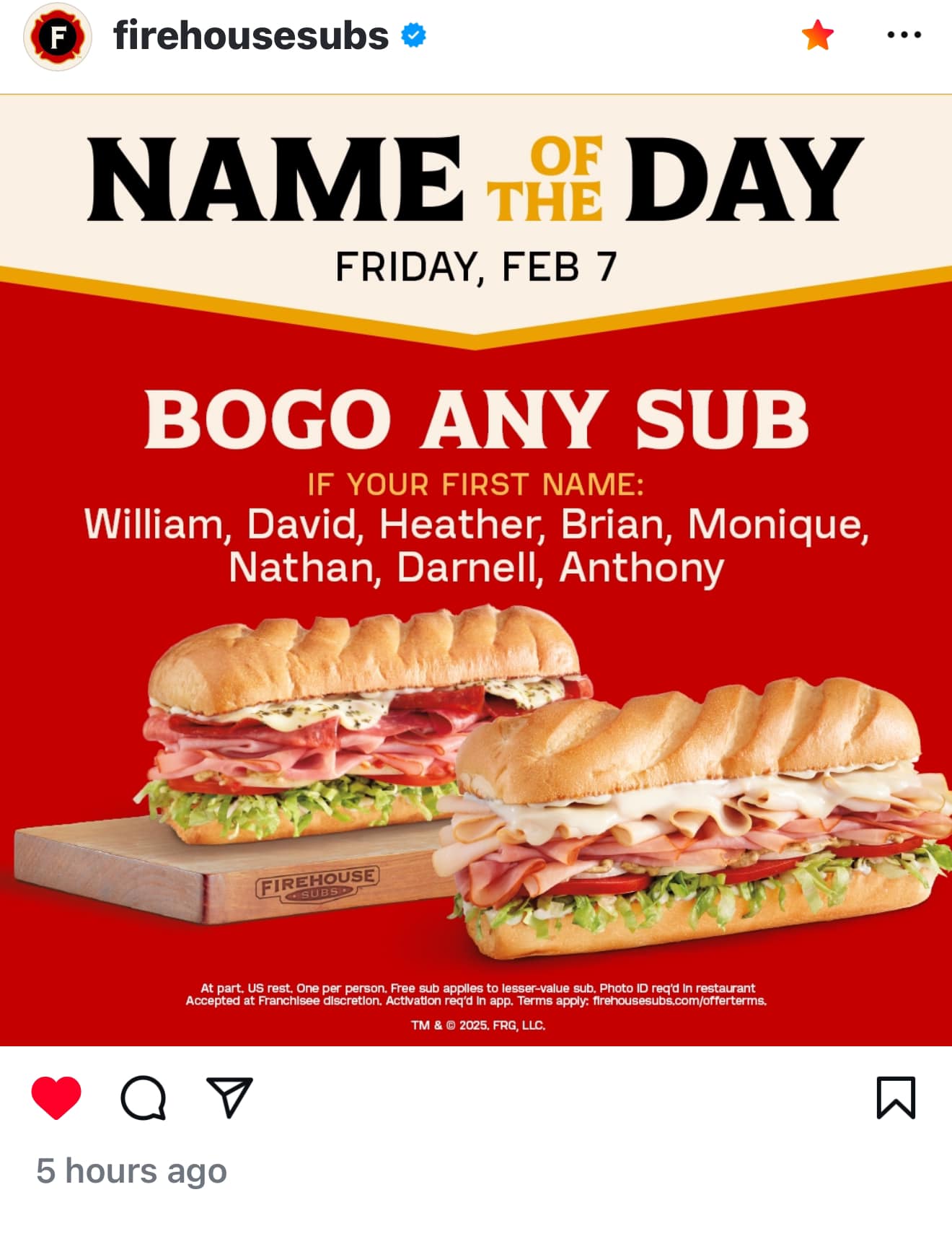
Task: Open the Name of the Day post image
Action: coord(476,570)
